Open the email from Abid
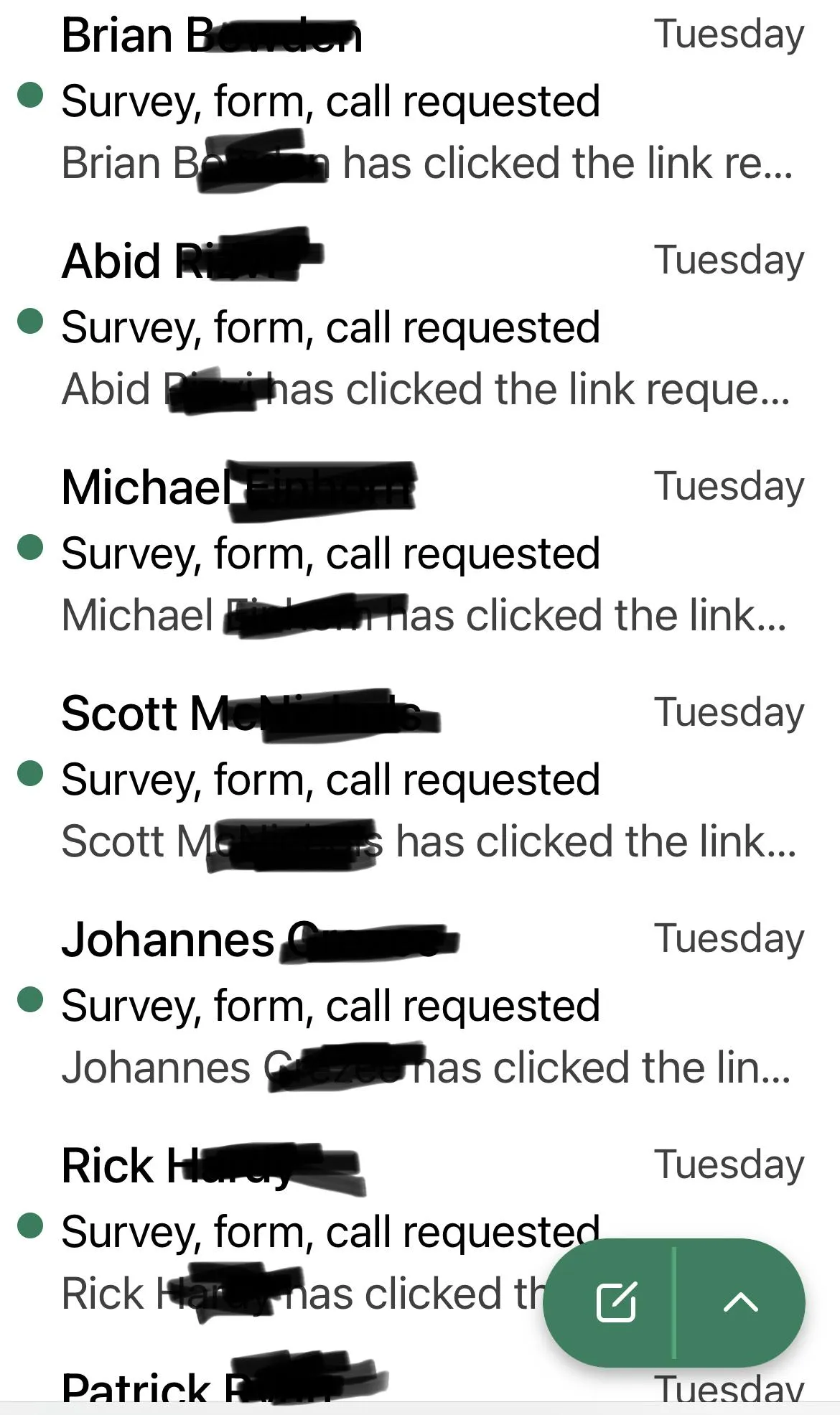This screenshot has height=1415, width=840. tap(420, 327)
